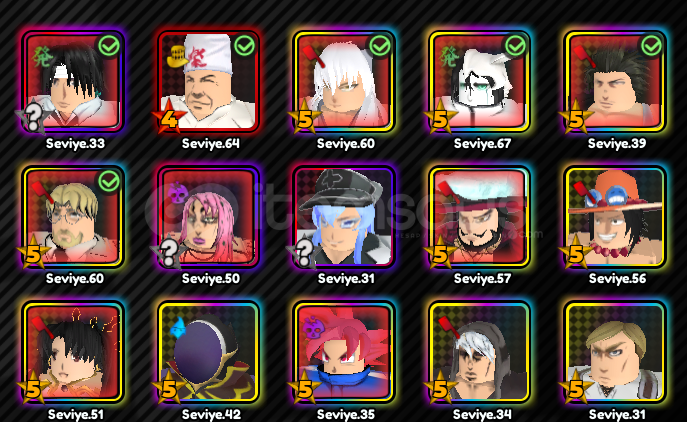Open the blond glasses unit at Seviye.60
Screen dimensions: 687x422
tap(73, 216)
